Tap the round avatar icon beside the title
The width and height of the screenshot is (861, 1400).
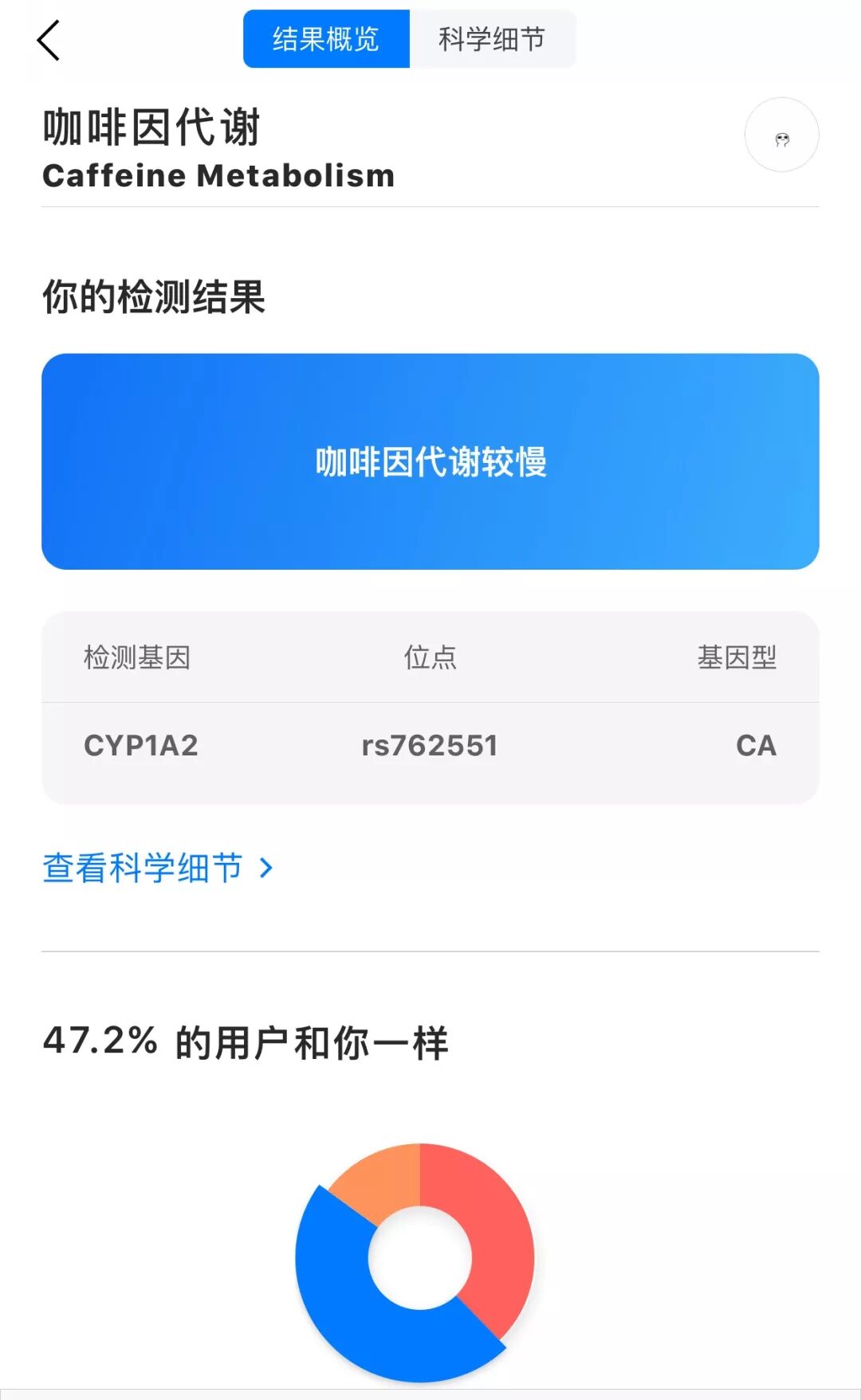781,135
